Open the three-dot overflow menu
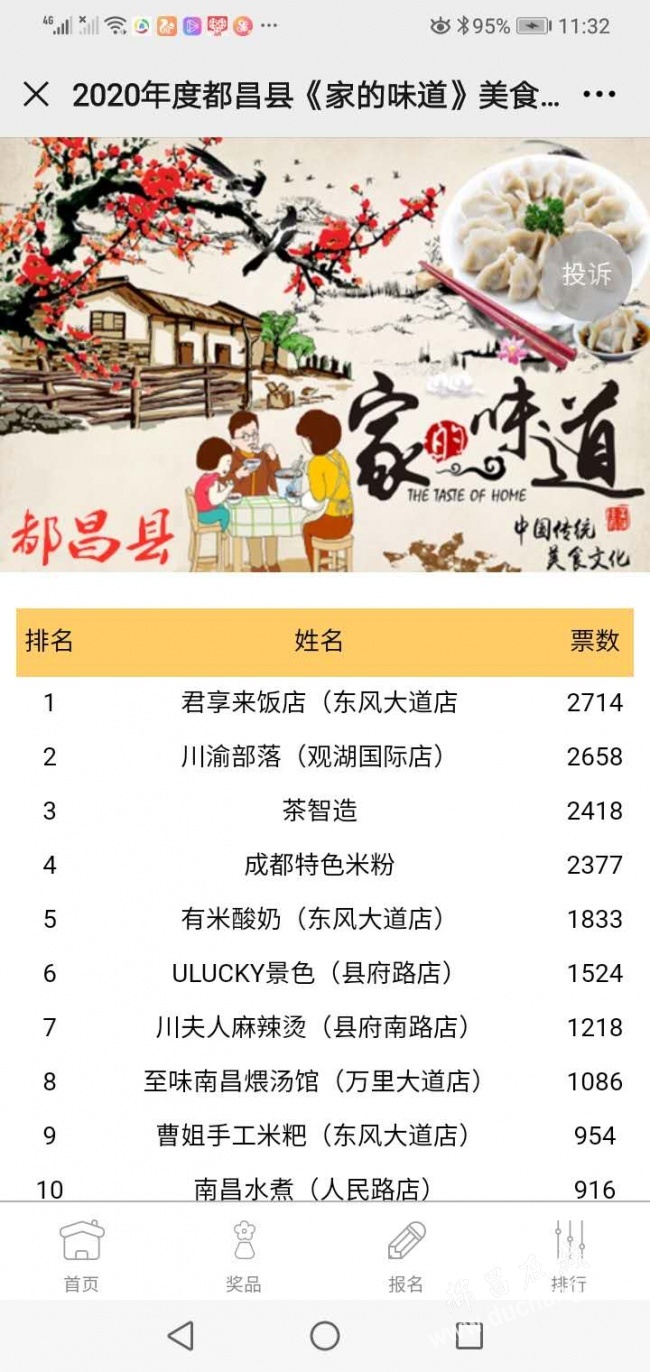This screenshot has height=1372, width=650. coord(598,95)
